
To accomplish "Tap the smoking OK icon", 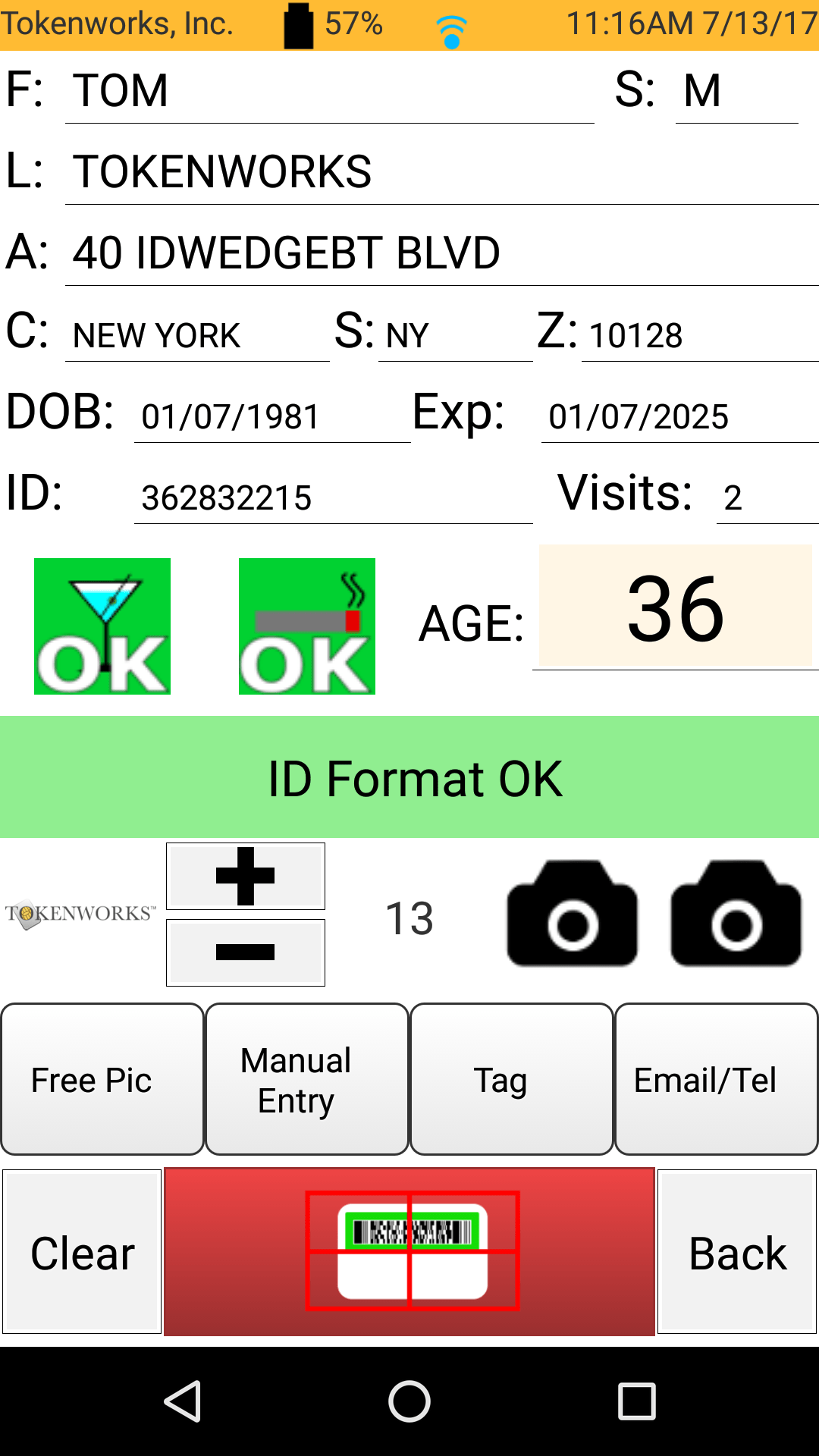I will coord(306,624).
